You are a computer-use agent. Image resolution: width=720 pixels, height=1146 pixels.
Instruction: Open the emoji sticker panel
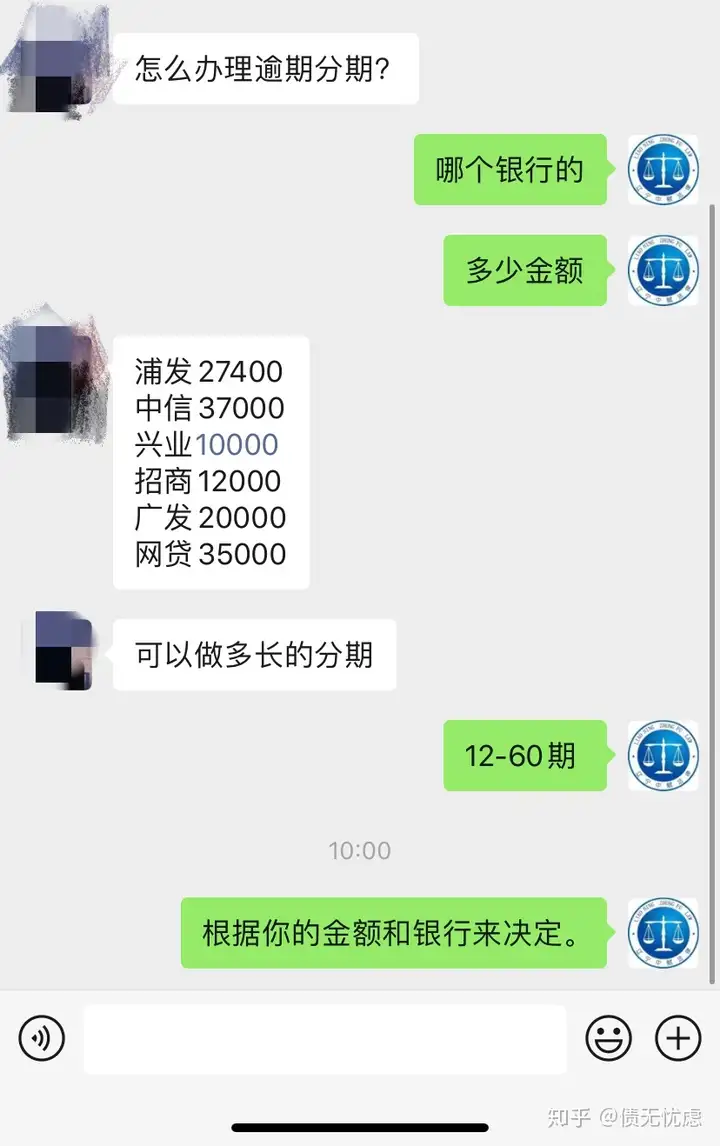[x=608, y=1039]
